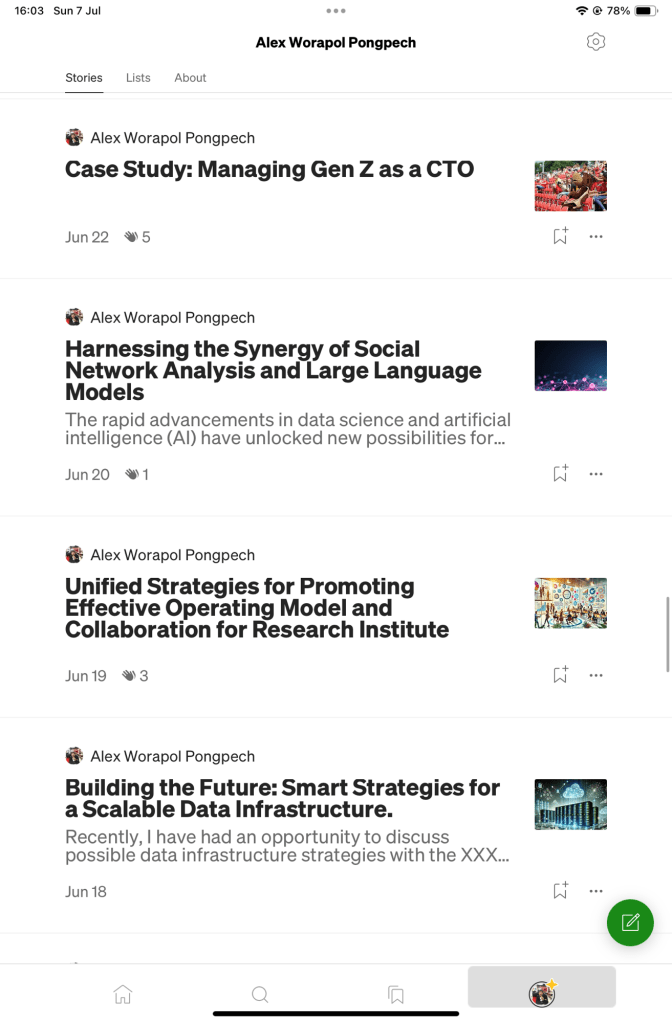The image size is (672, 1023).
Task: Open the Case Study: Managing Gen Z story
Action: click(269, 170)
